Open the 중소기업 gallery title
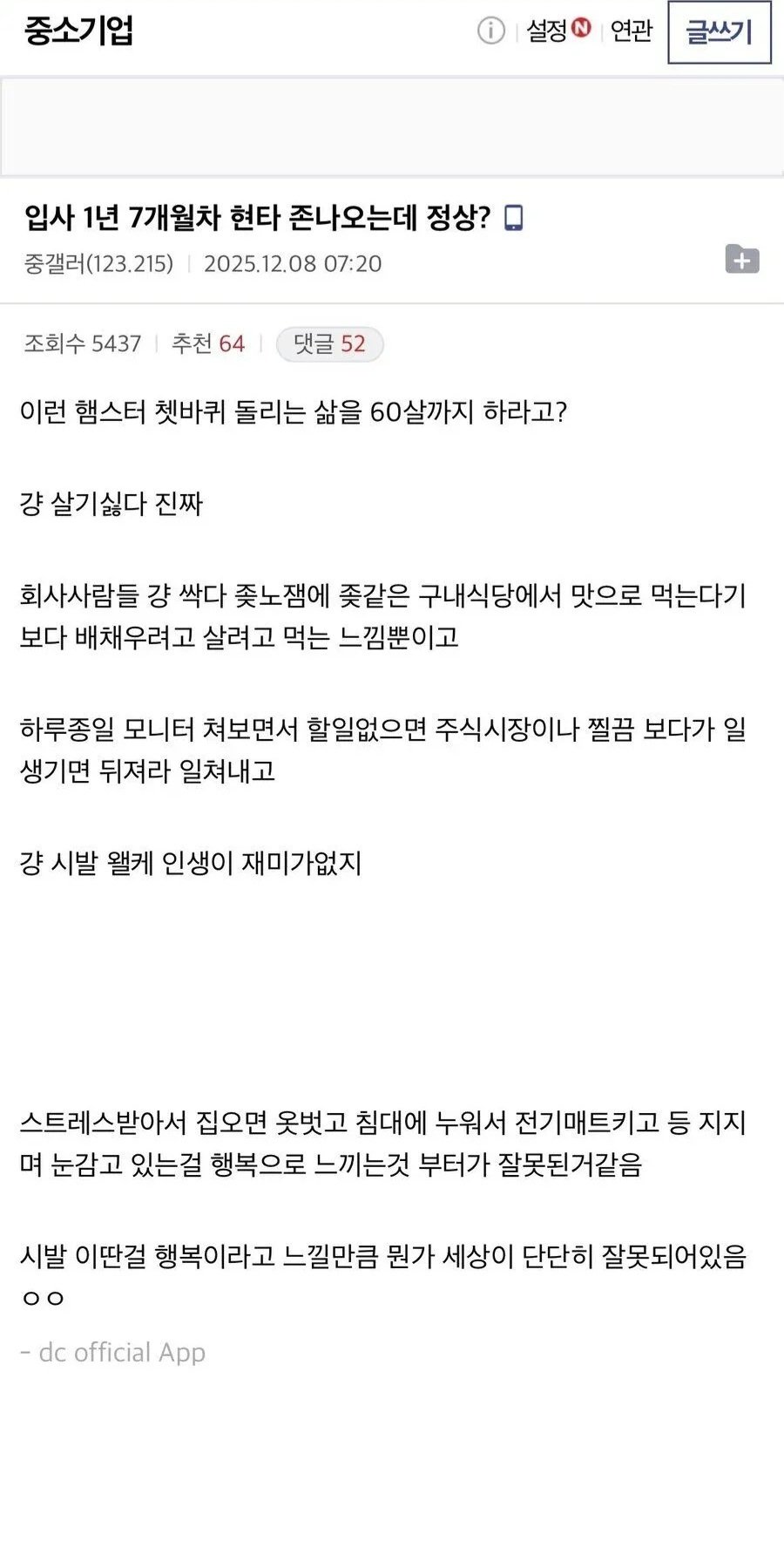784x1555 pixels. click(78, 31)
